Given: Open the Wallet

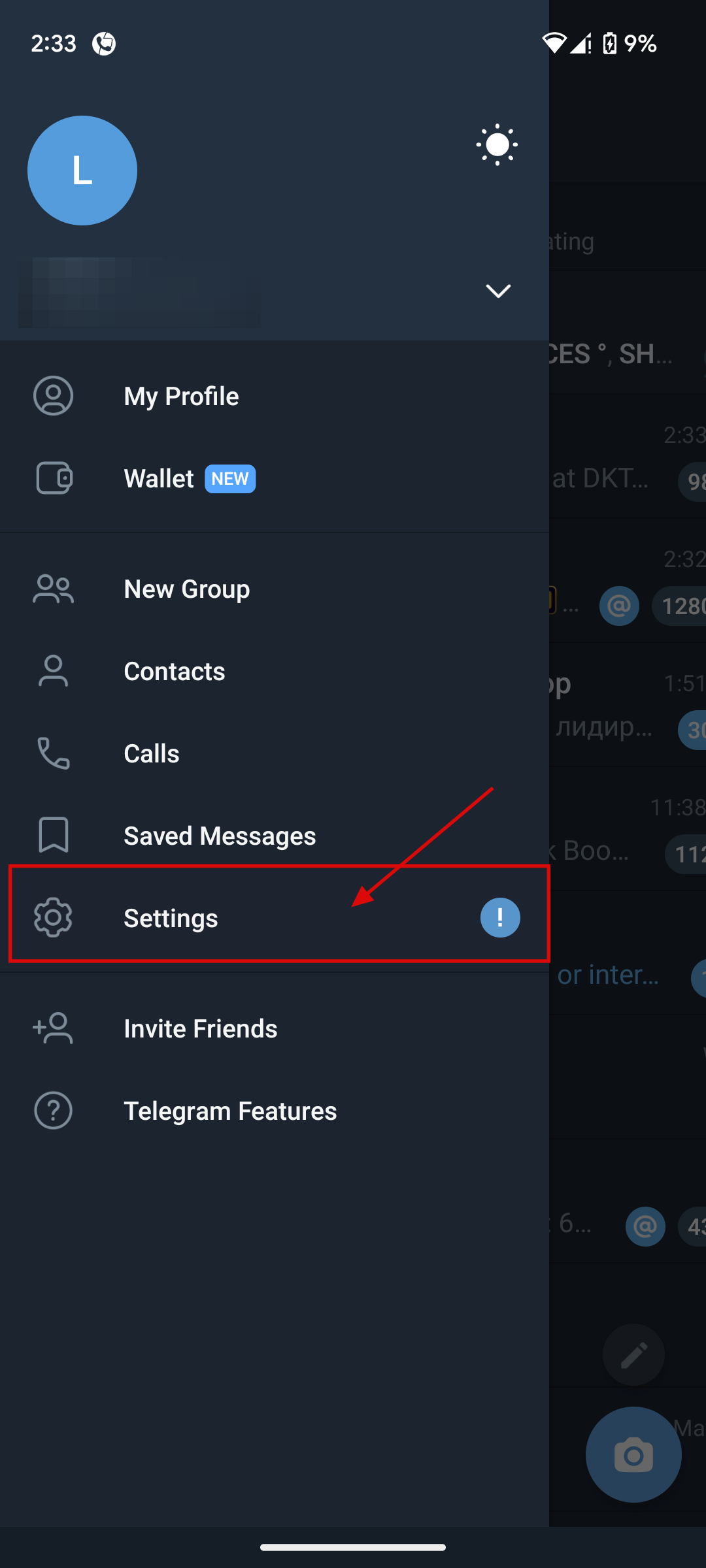Looking at the screenshot, I should pos(160,478).
